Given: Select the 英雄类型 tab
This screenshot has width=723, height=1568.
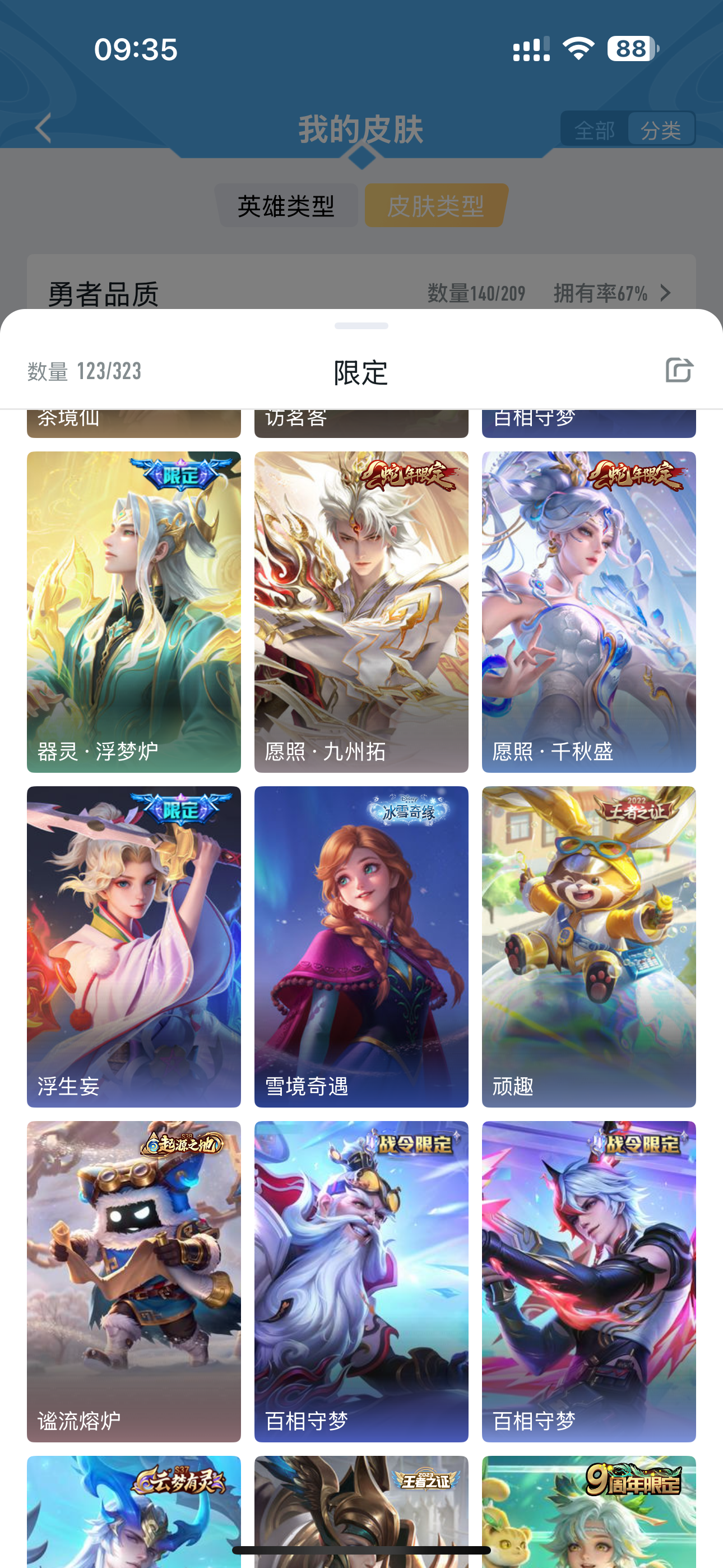Looking at the screenshot, I should click(286, 206).
